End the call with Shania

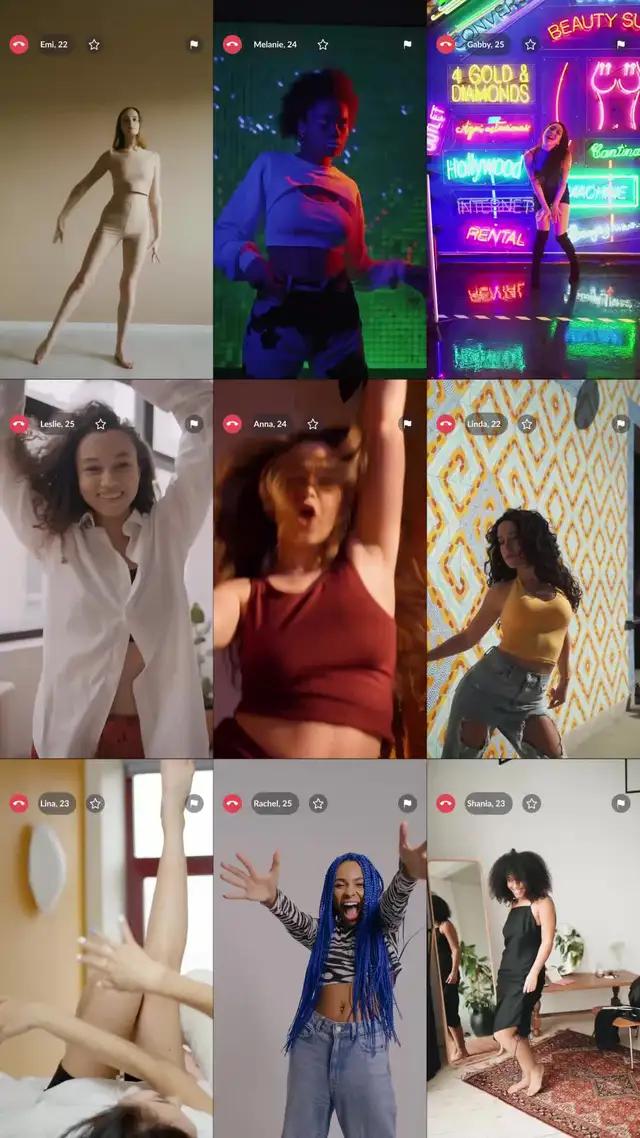pyautogui.click(x=446, y=803)
